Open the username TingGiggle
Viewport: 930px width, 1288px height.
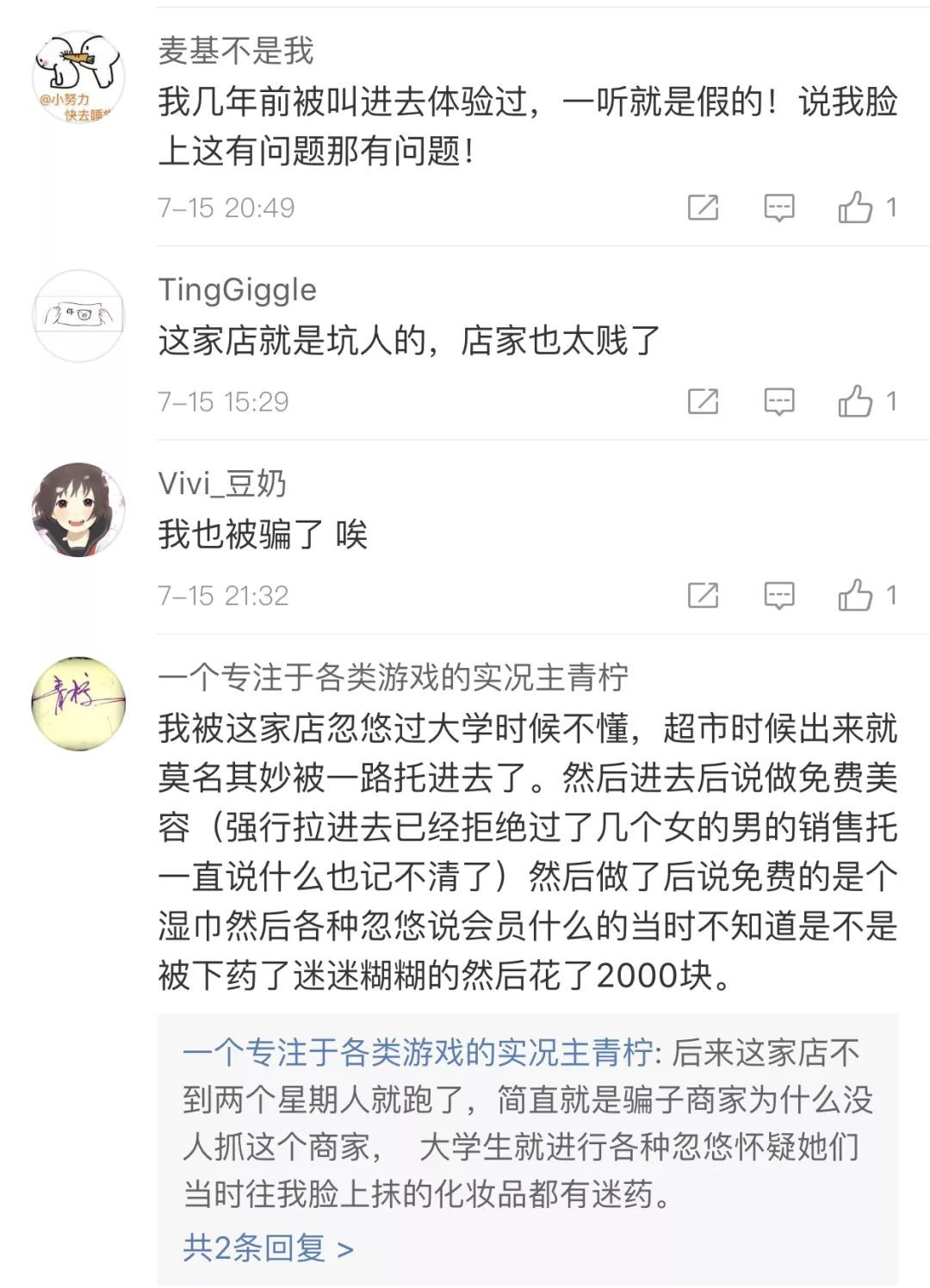pyautogui.click(x=237, y=289)
